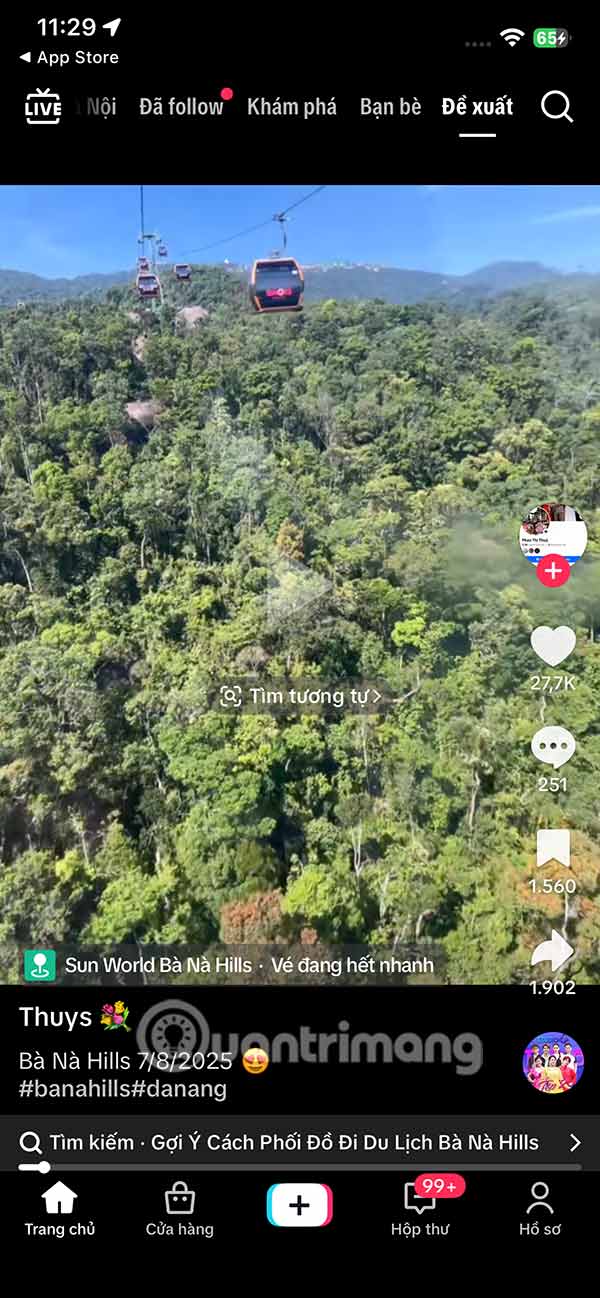Open the spinning sound disc
600x1298 pixels.
point(553,1062)
